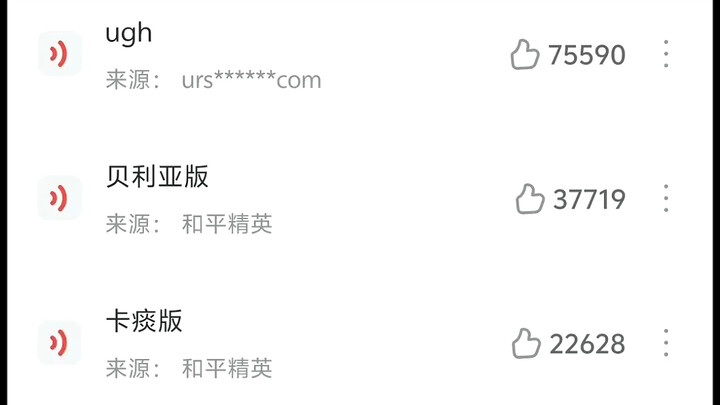The width and height of the screenshot is (720, 405).
Task: Like the 贝利亚版 sound
Action: 530,199
